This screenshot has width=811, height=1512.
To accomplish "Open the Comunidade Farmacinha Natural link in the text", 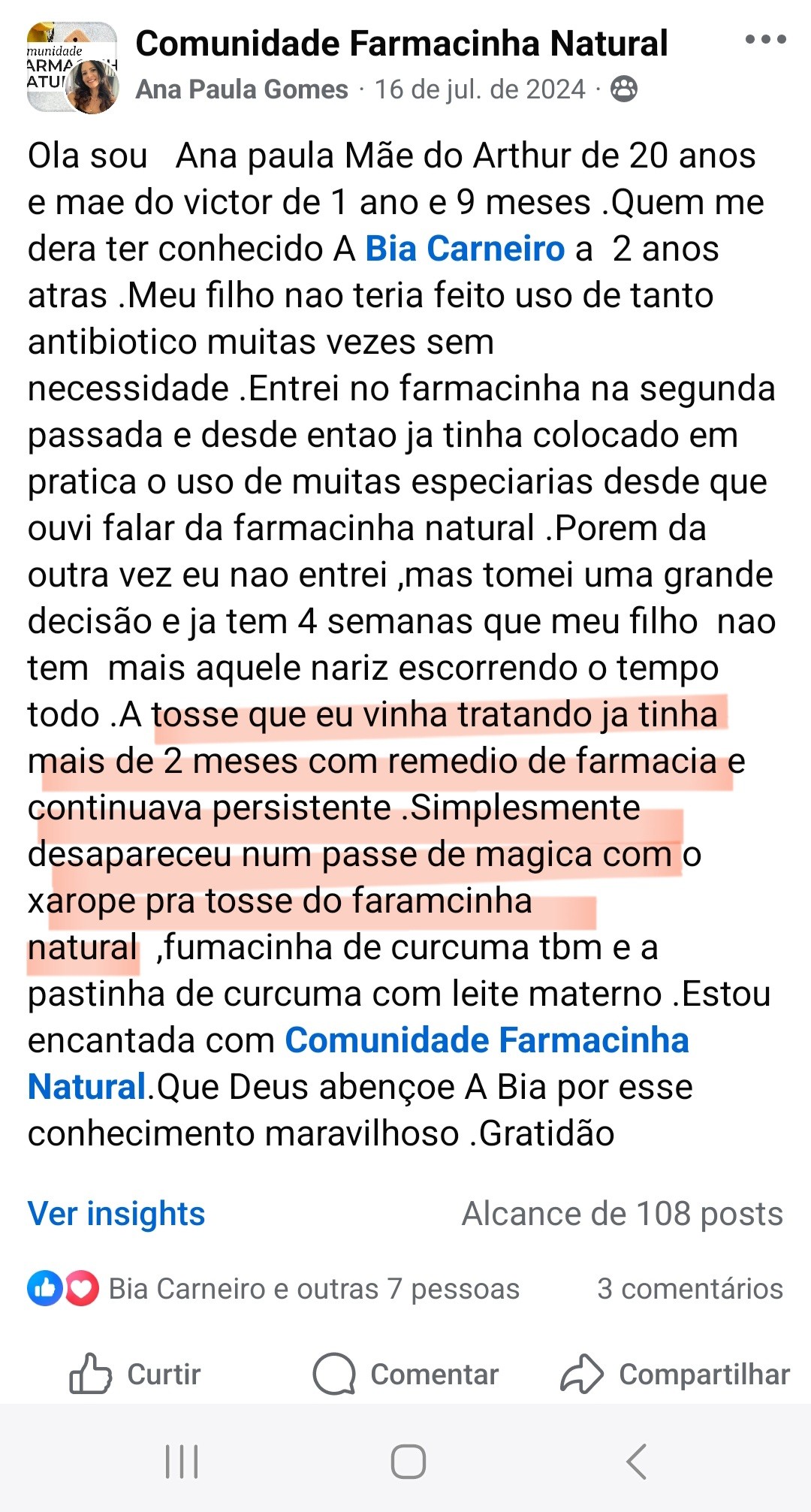I will (x=486, y=1041).
